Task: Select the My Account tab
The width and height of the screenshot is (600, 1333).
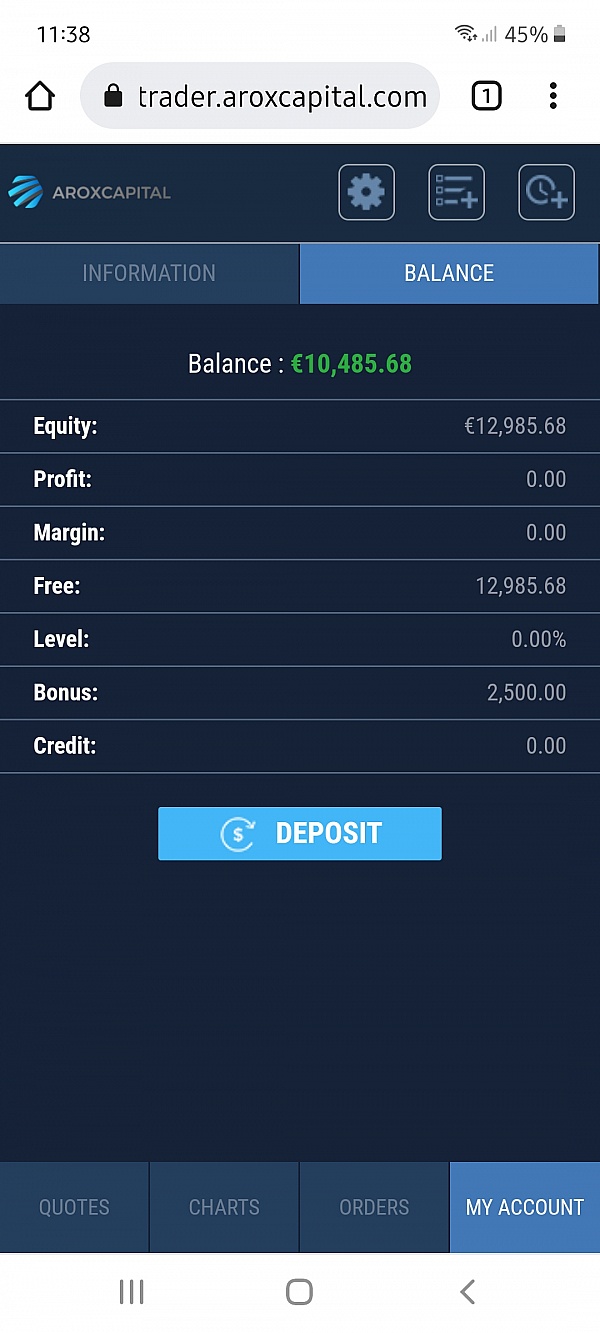Action: 525,1207
